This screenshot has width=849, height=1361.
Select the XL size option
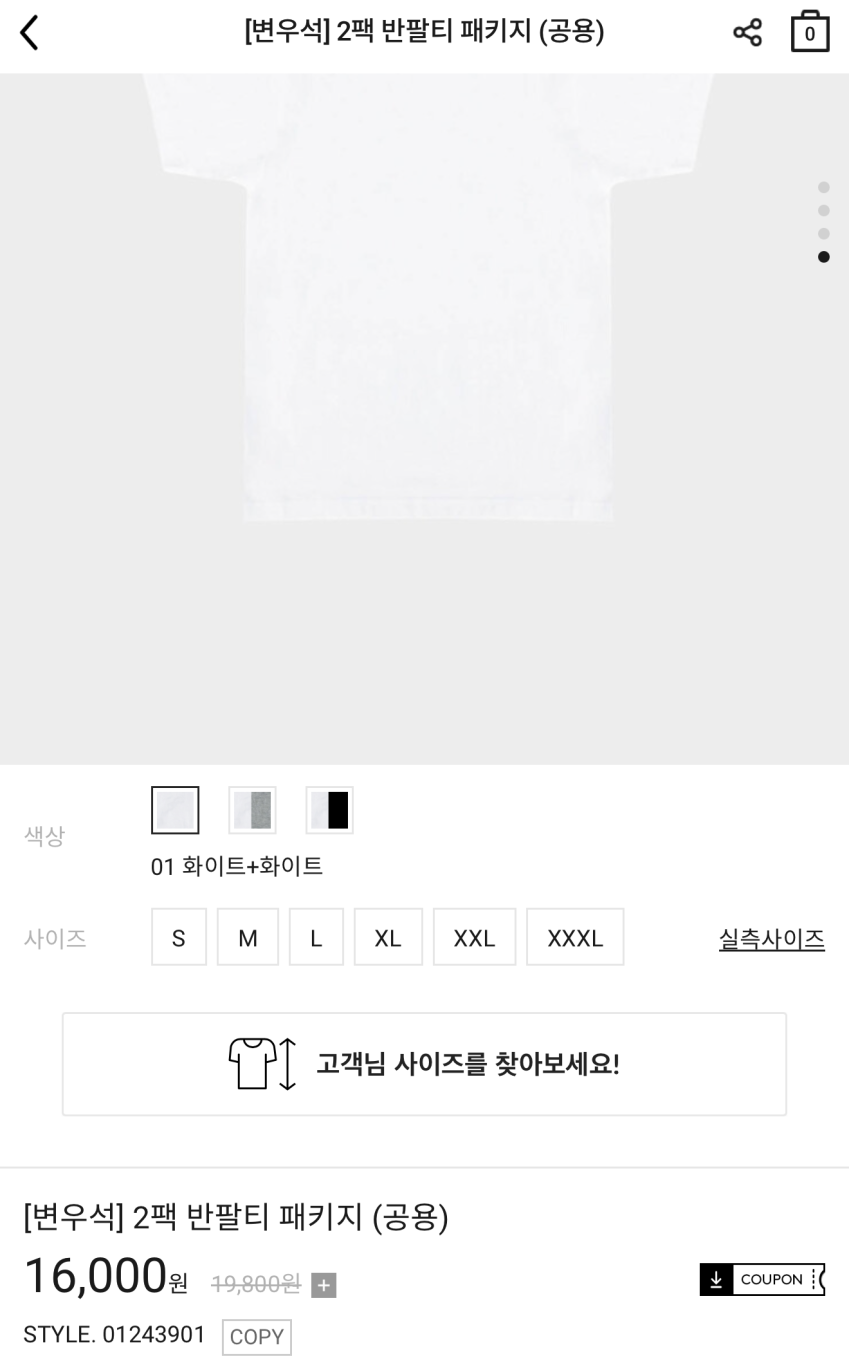(388, 937)
